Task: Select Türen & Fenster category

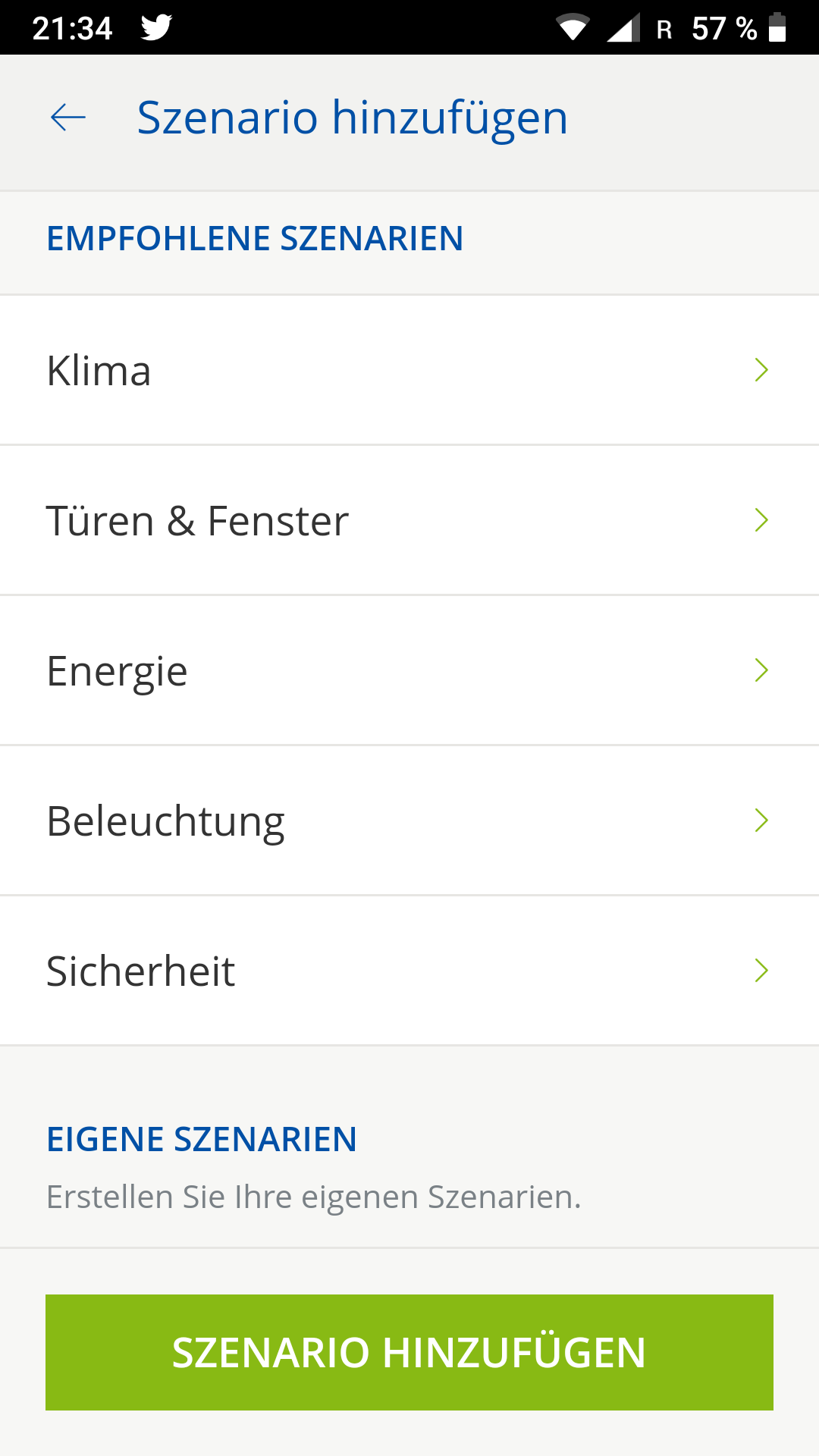Action: (409, 520)
